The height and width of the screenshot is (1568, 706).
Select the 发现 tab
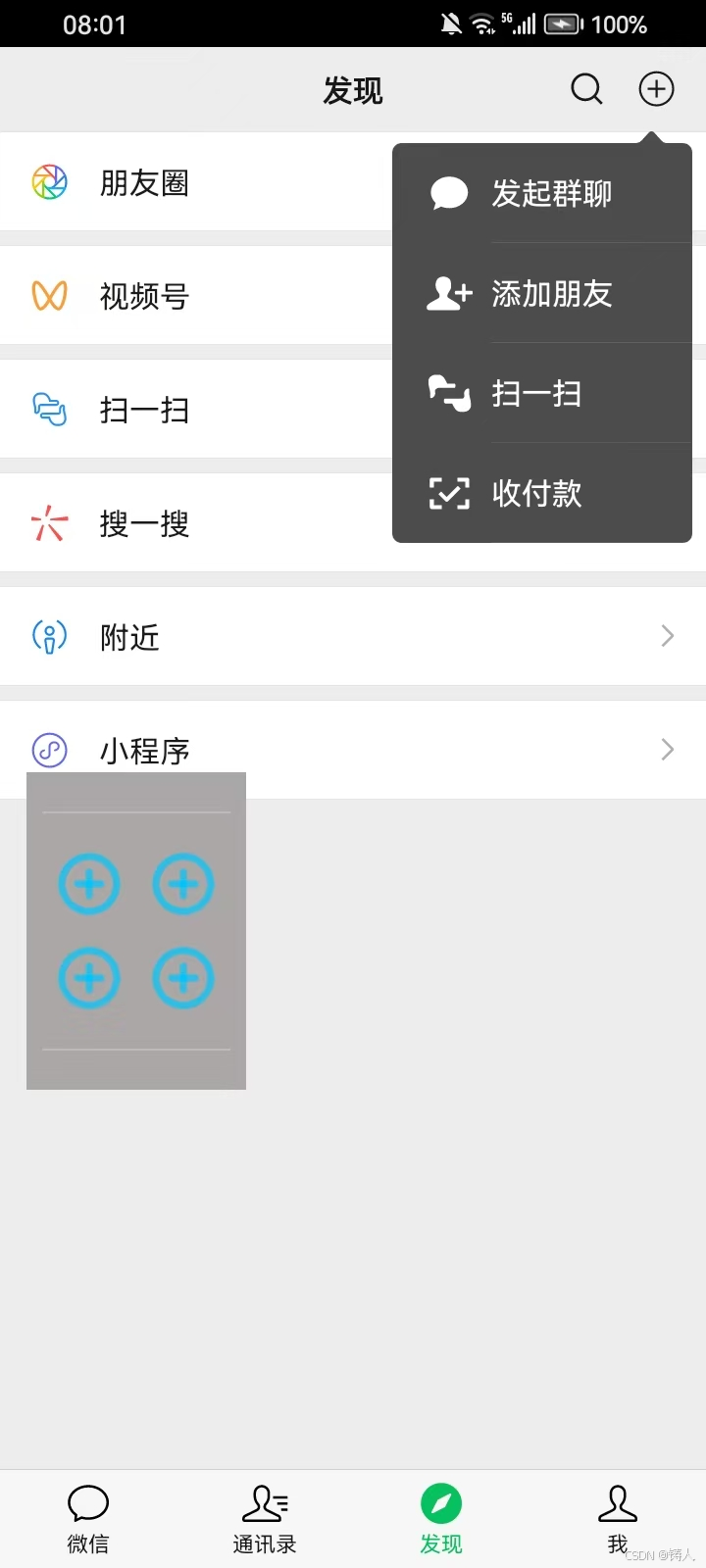tap(441, 1519)
